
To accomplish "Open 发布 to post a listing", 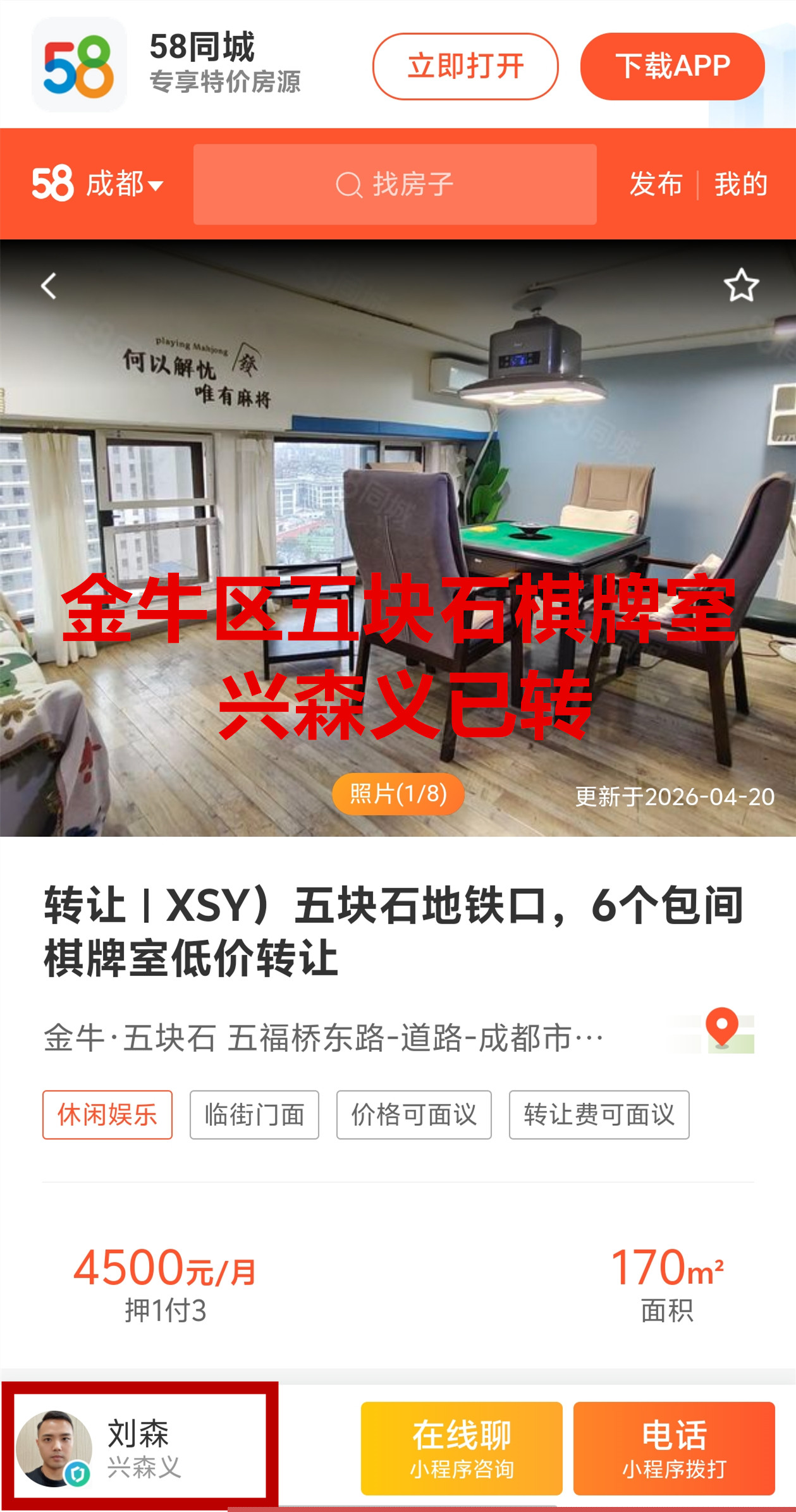I will click(x=656, y=184).
